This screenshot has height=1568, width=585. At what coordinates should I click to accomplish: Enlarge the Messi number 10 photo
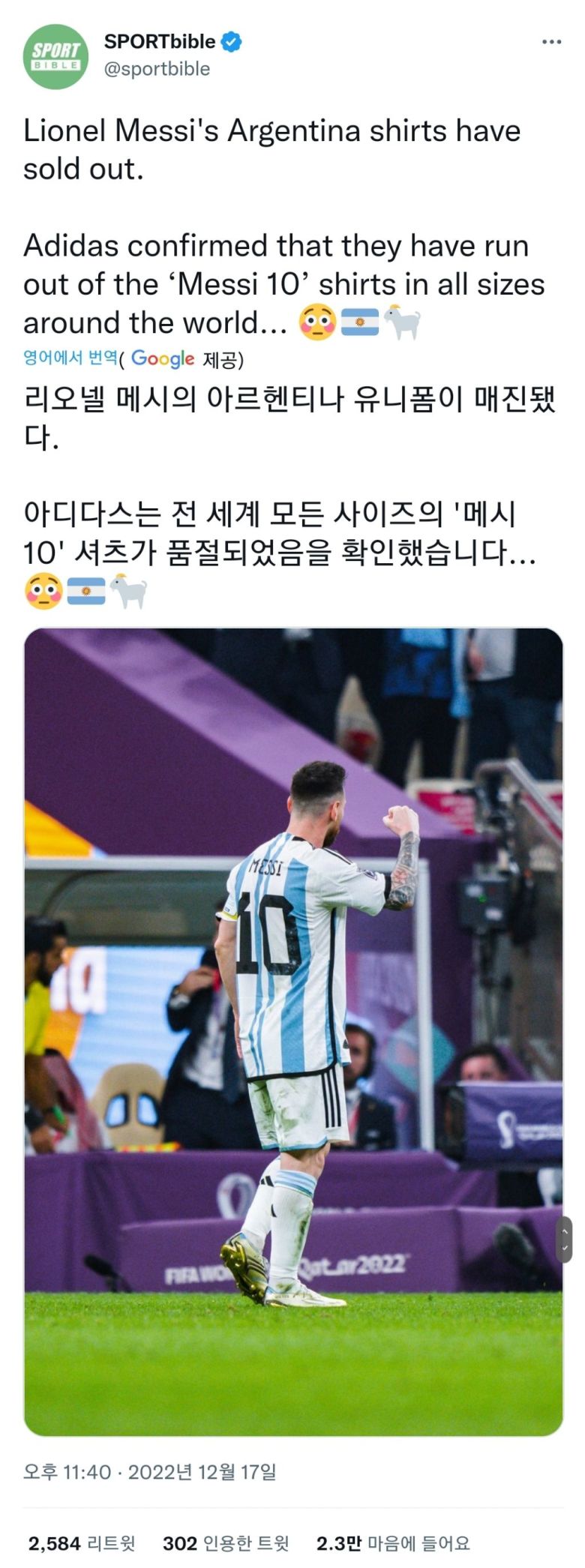(293, 1031)
